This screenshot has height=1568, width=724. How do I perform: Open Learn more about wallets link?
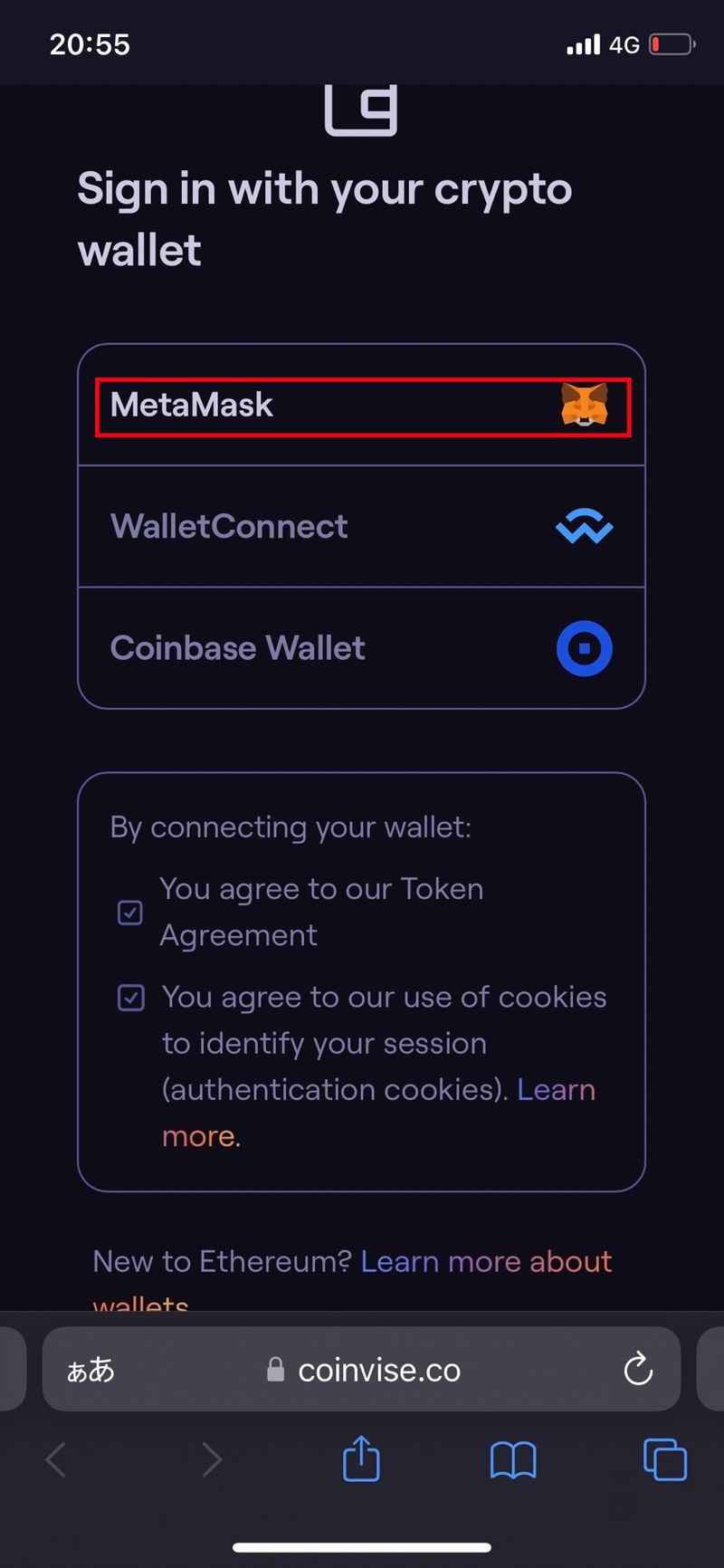tap(485, 1262)
